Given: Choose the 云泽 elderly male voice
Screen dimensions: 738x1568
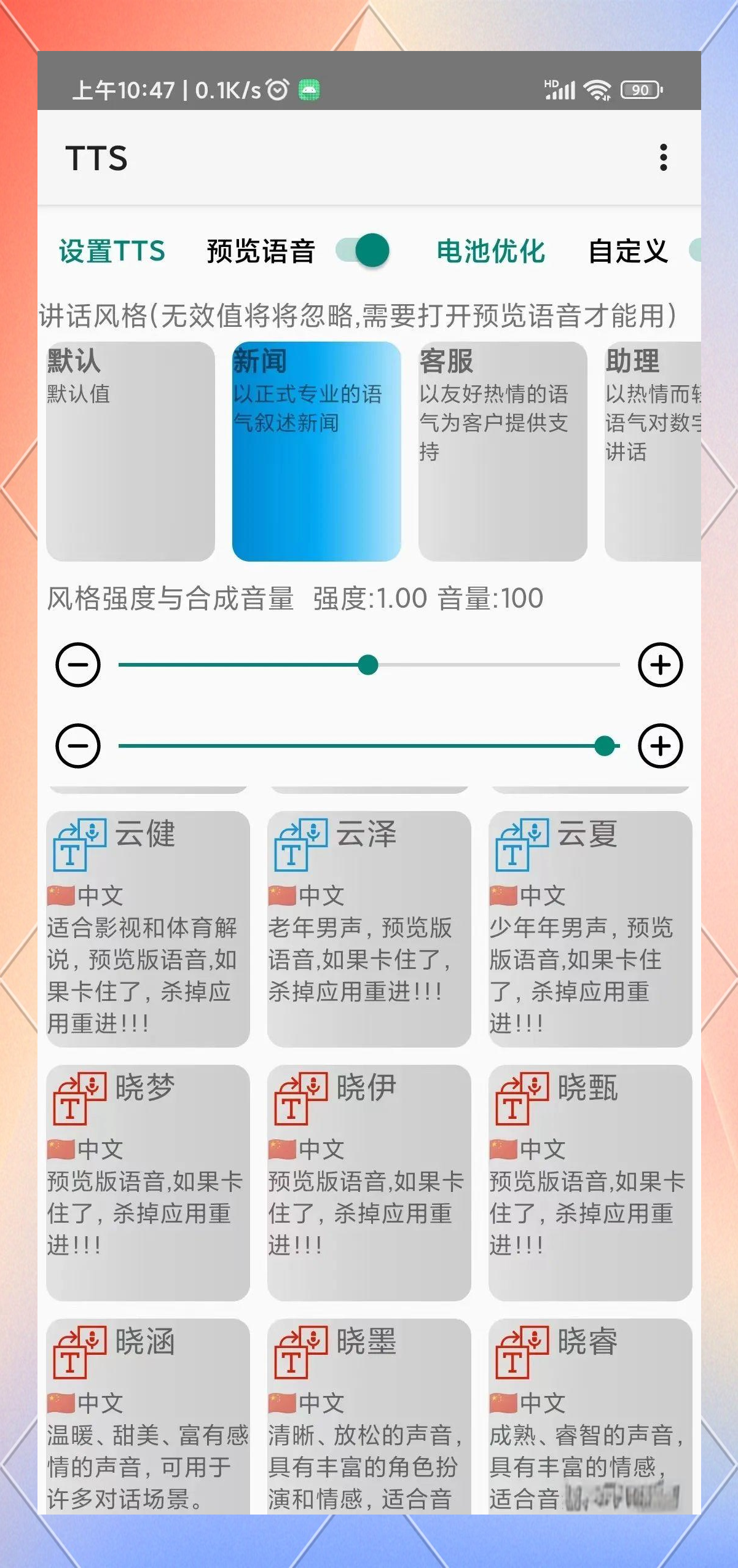Looking at the screenshot, I should [369, 928].
